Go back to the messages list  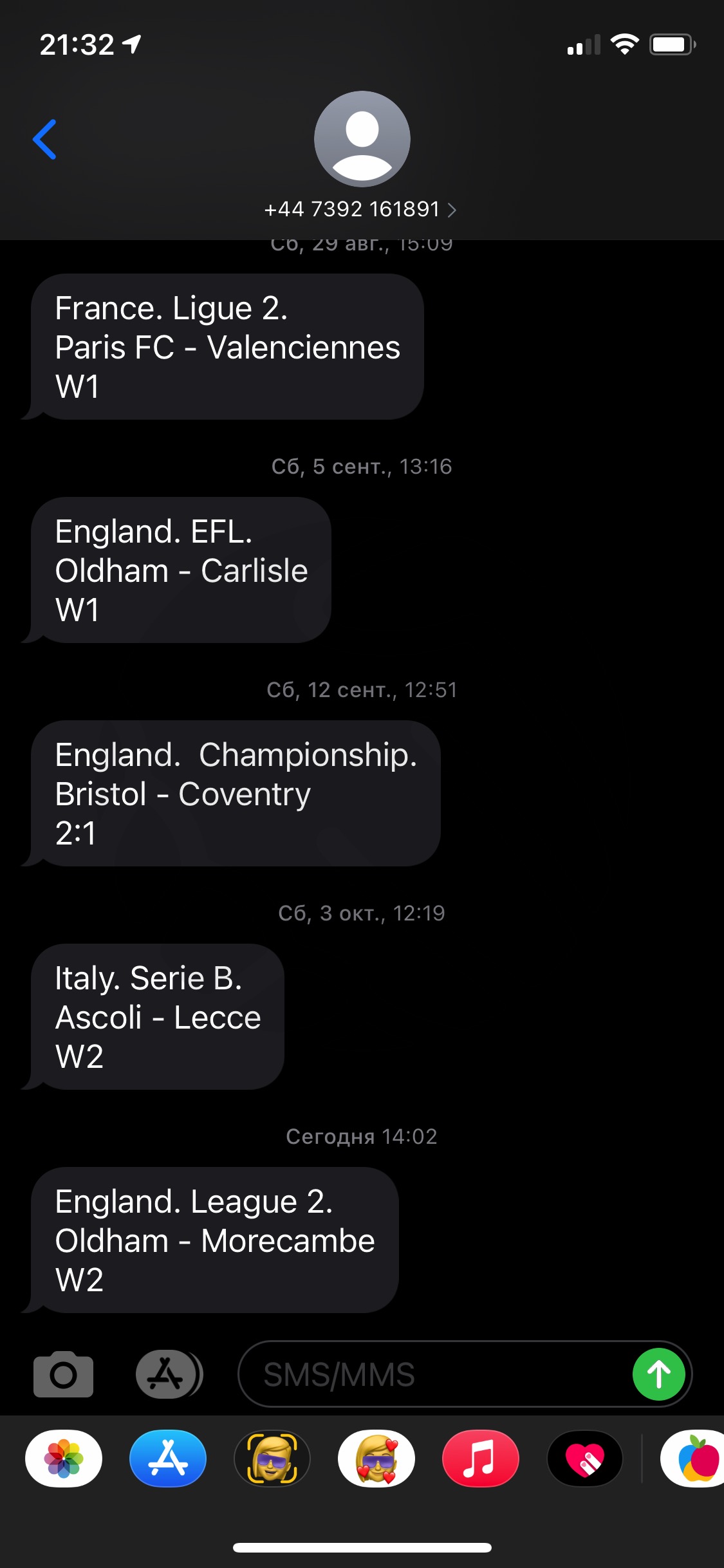[44, 139]
